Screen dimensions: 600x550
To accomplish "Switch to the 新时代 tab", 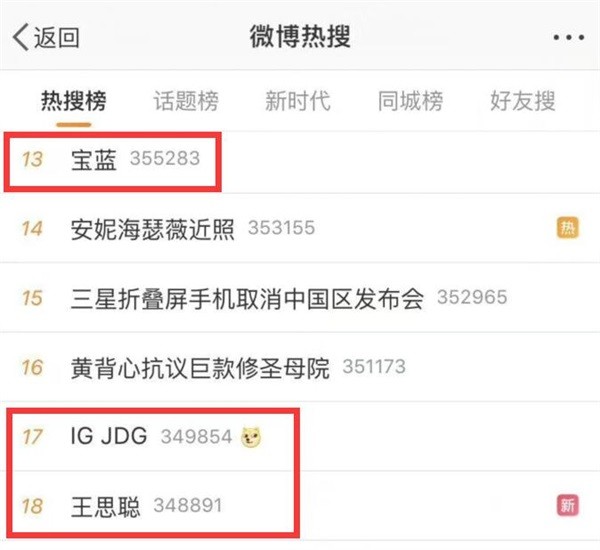I will pos(297,101).
